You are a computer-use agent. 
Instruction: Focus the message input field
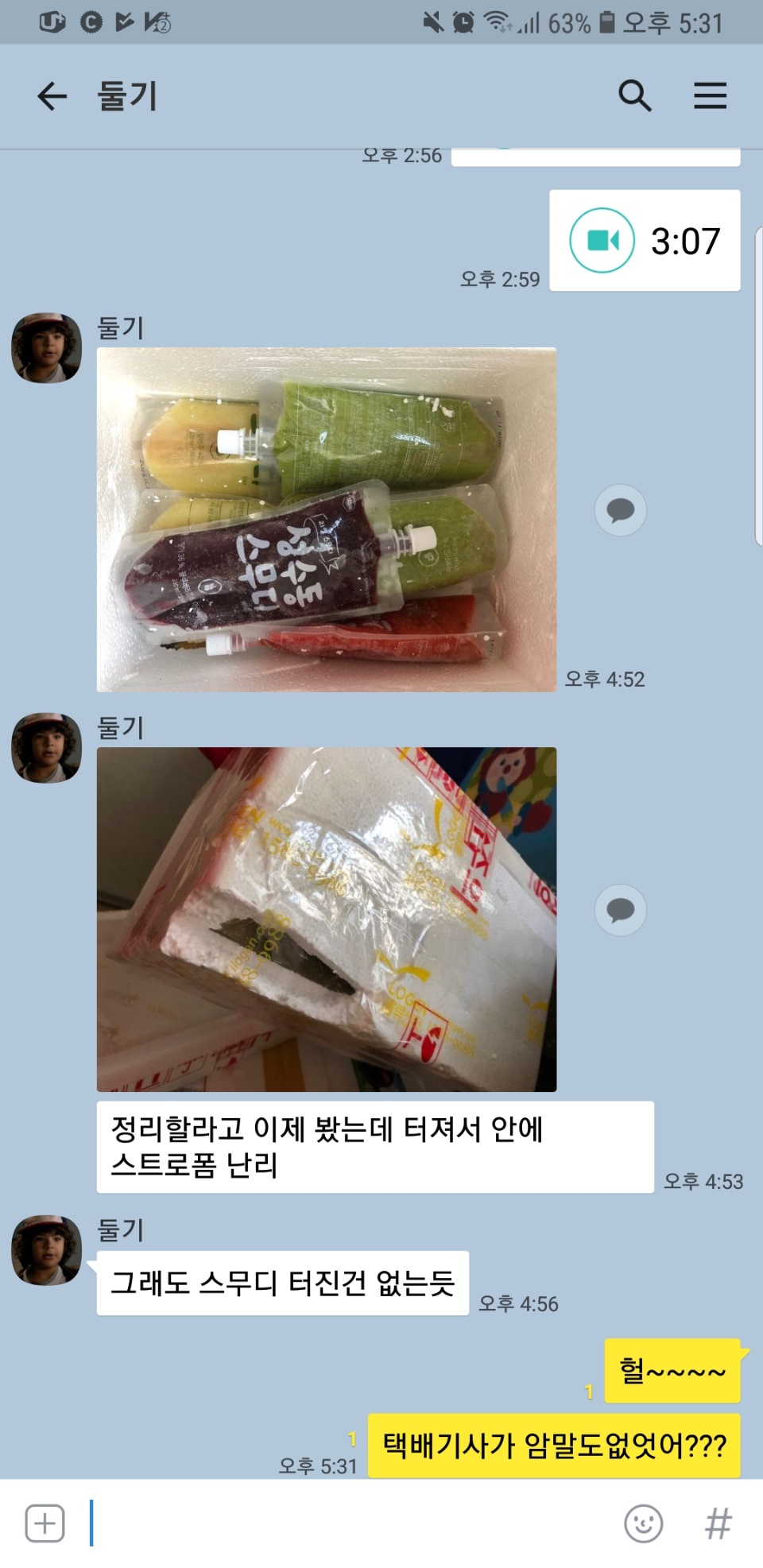click(350, 1523)
